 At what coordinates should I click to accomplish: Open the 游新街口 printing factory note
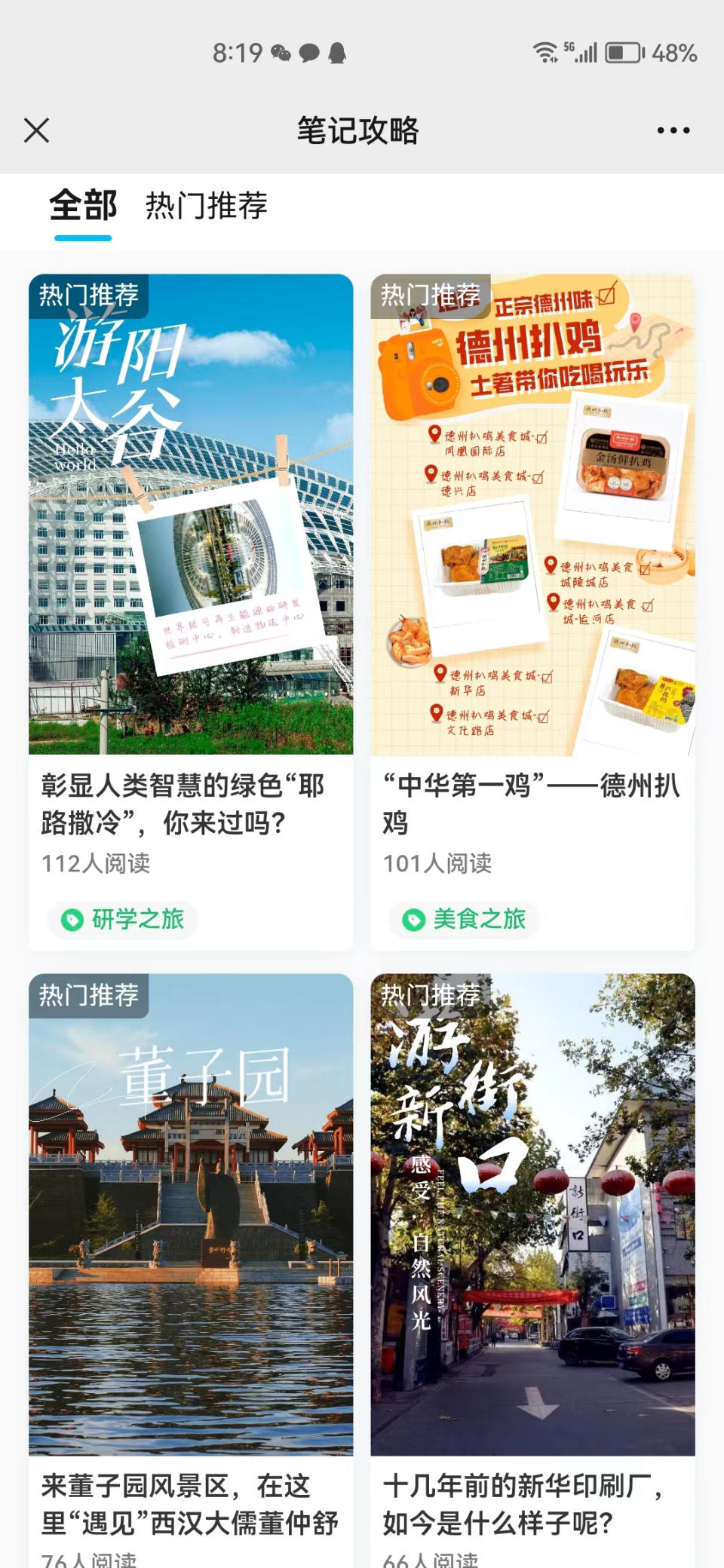532,1244
